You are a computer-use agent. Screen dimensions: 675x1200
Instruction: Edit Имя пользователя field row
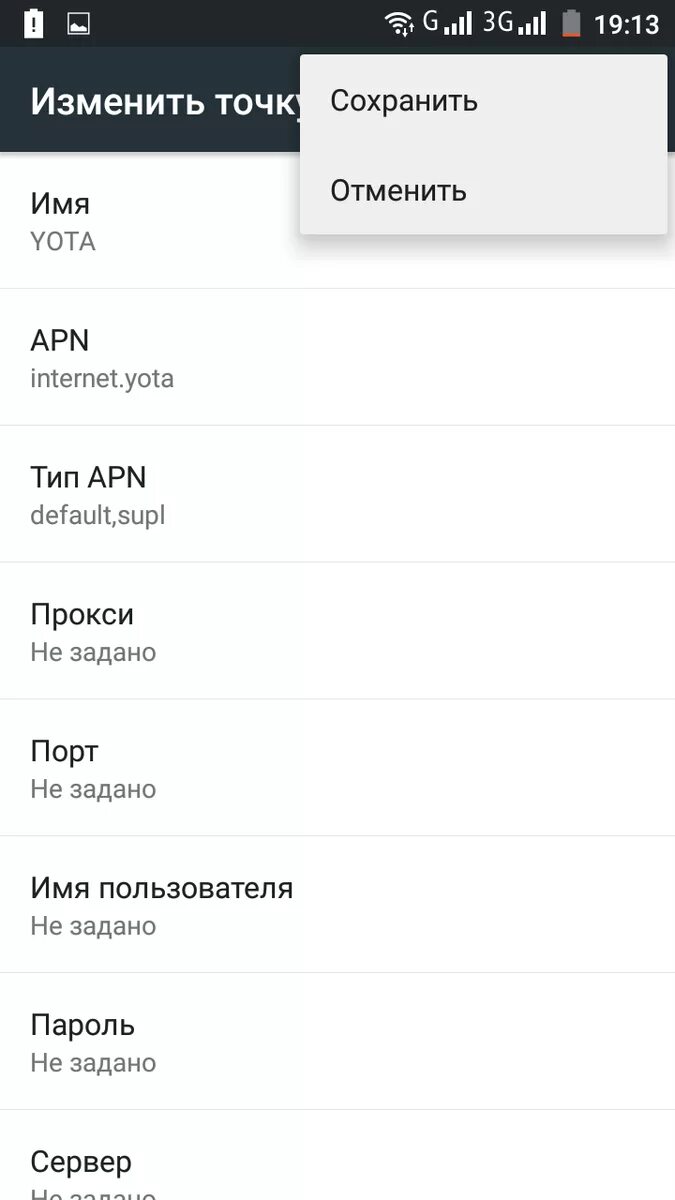pyautogui.click(x=337, y=906)
